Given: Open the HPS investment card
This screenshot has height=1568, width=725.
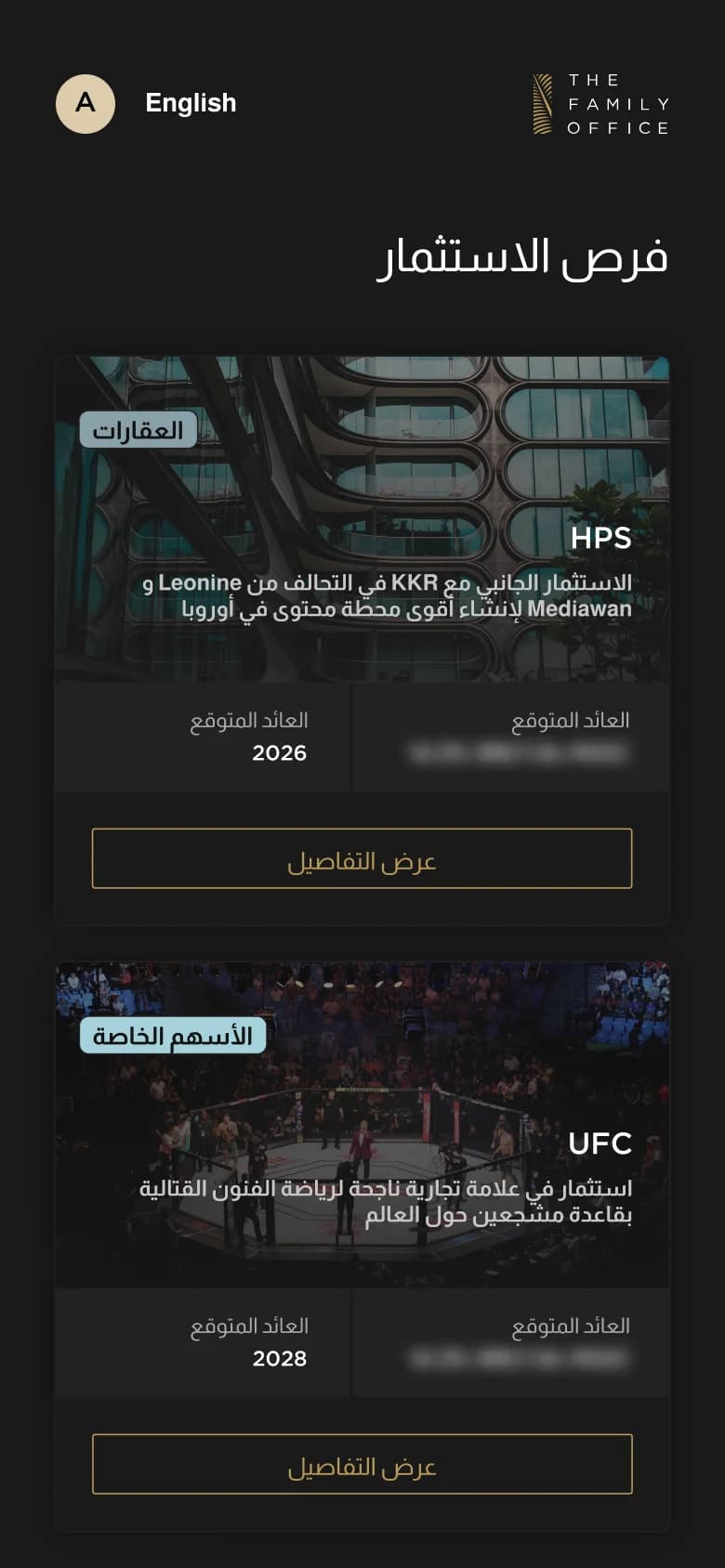Looking at the screenshot, I should tap(362, 520).
